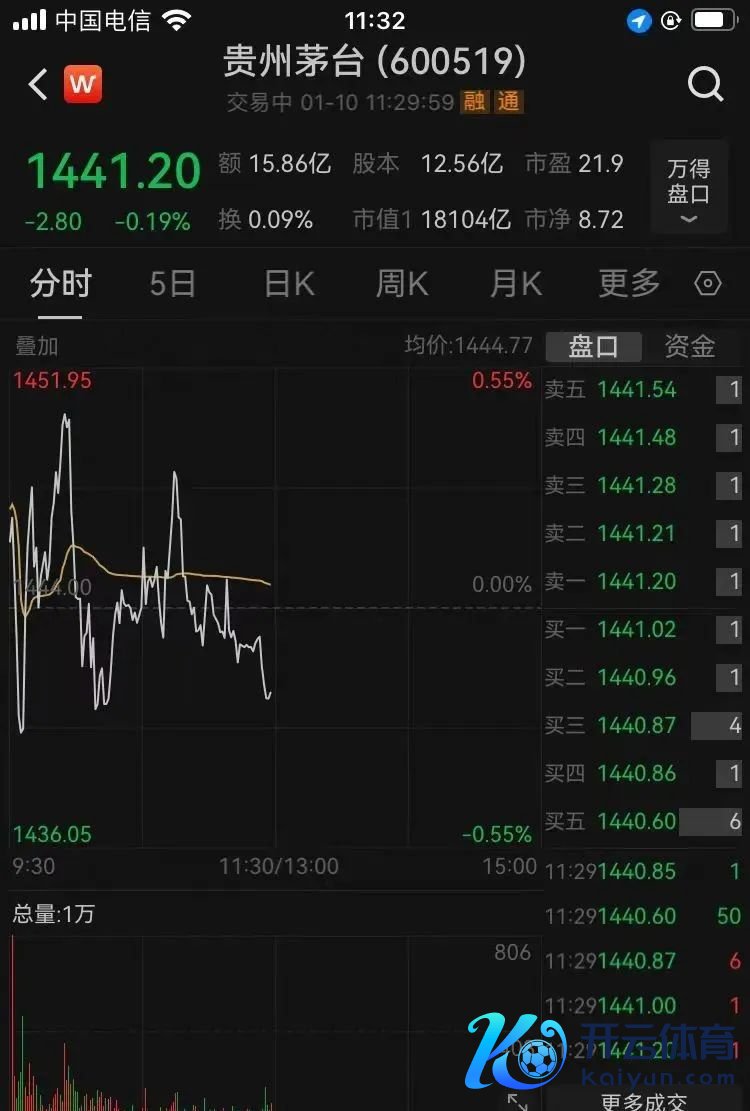Open the 月K chart tab

(516, 285)
